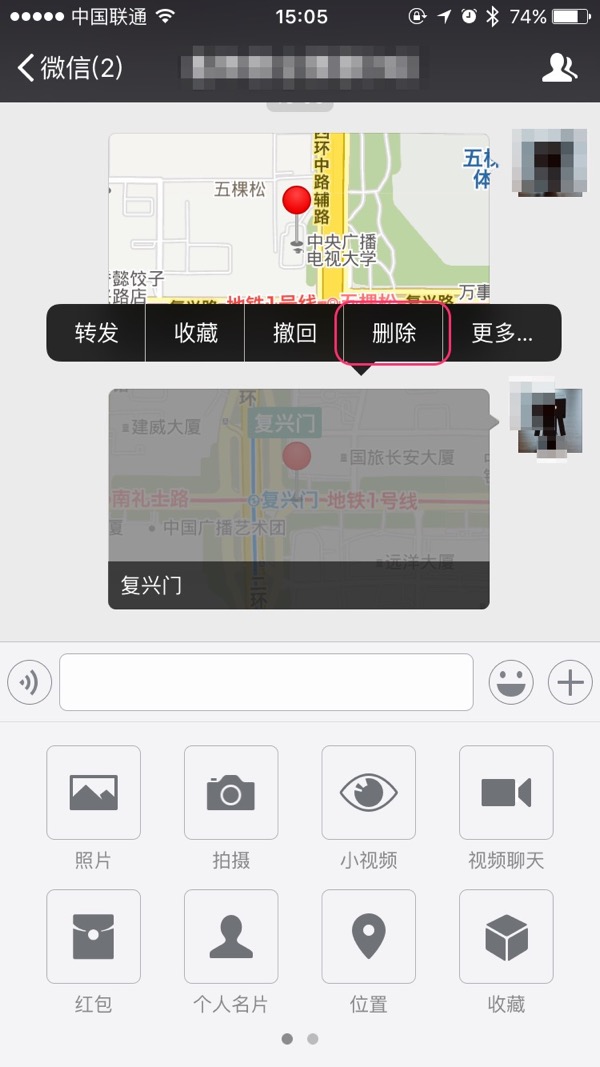Toggle the plus attachments panel
This screenshot has height=1067, width=600.
click(570, 683)
